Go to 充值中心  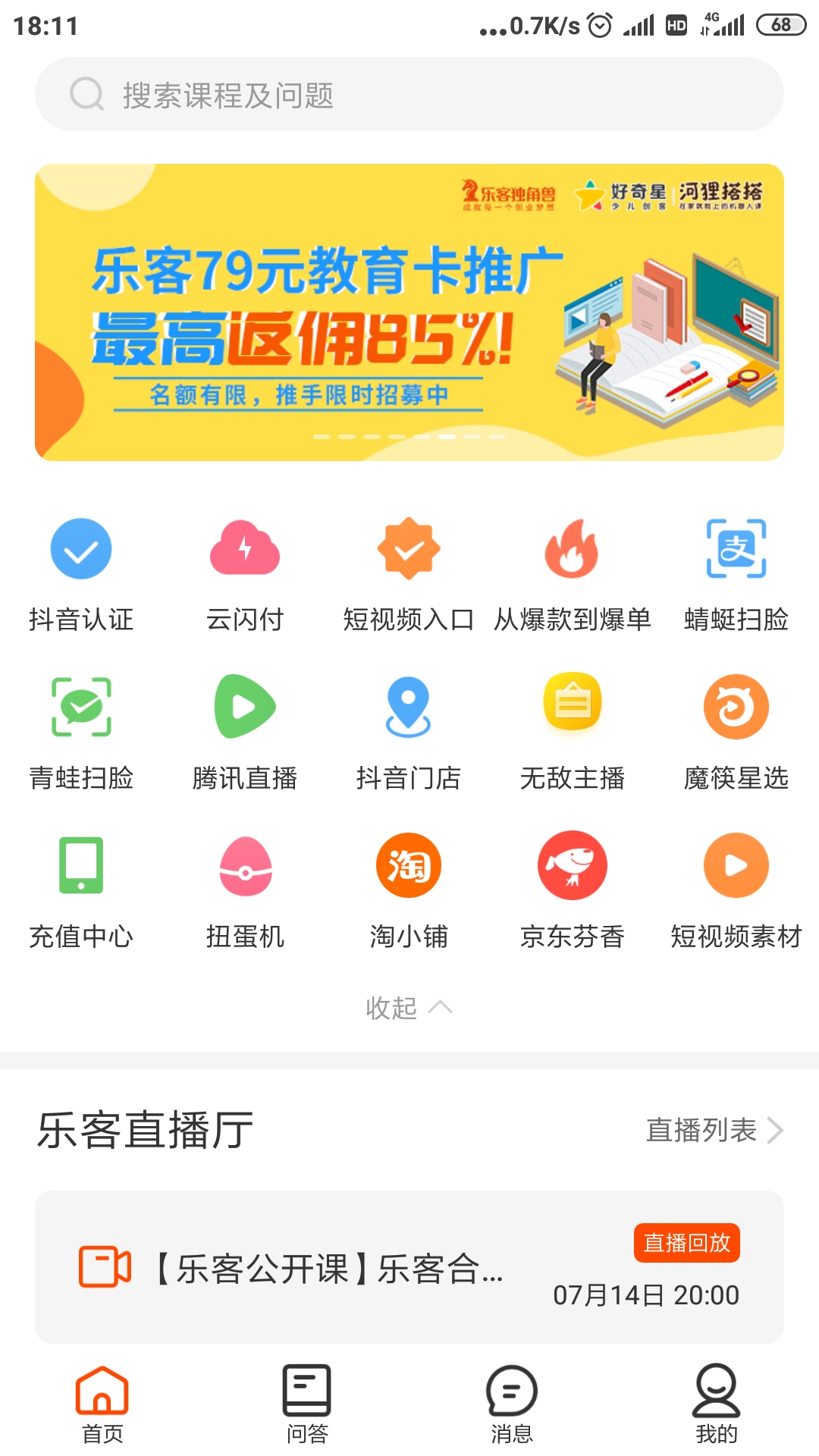pos(81,891)
